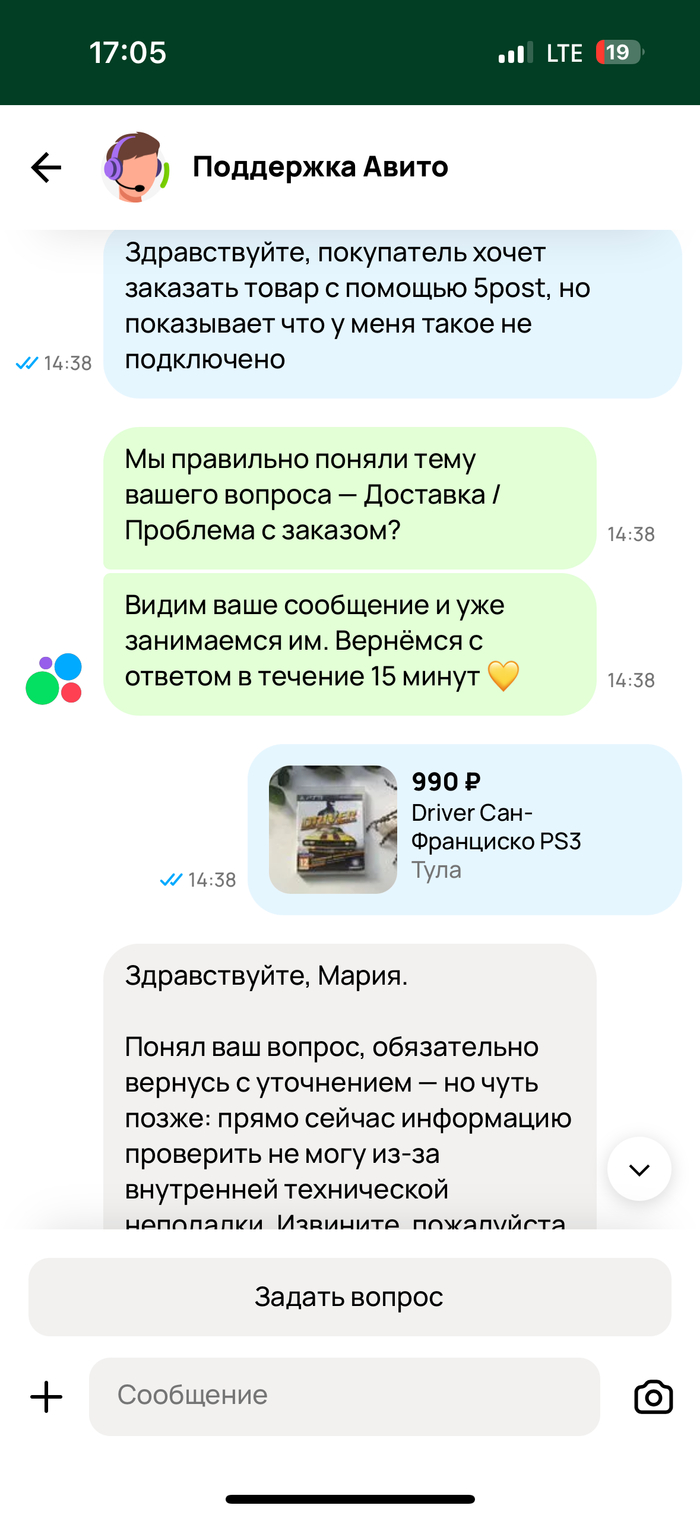Open attachments with the plus icon
Image resolution: width=700 pixels, height=1518 pixels.
coord(46,1396)
